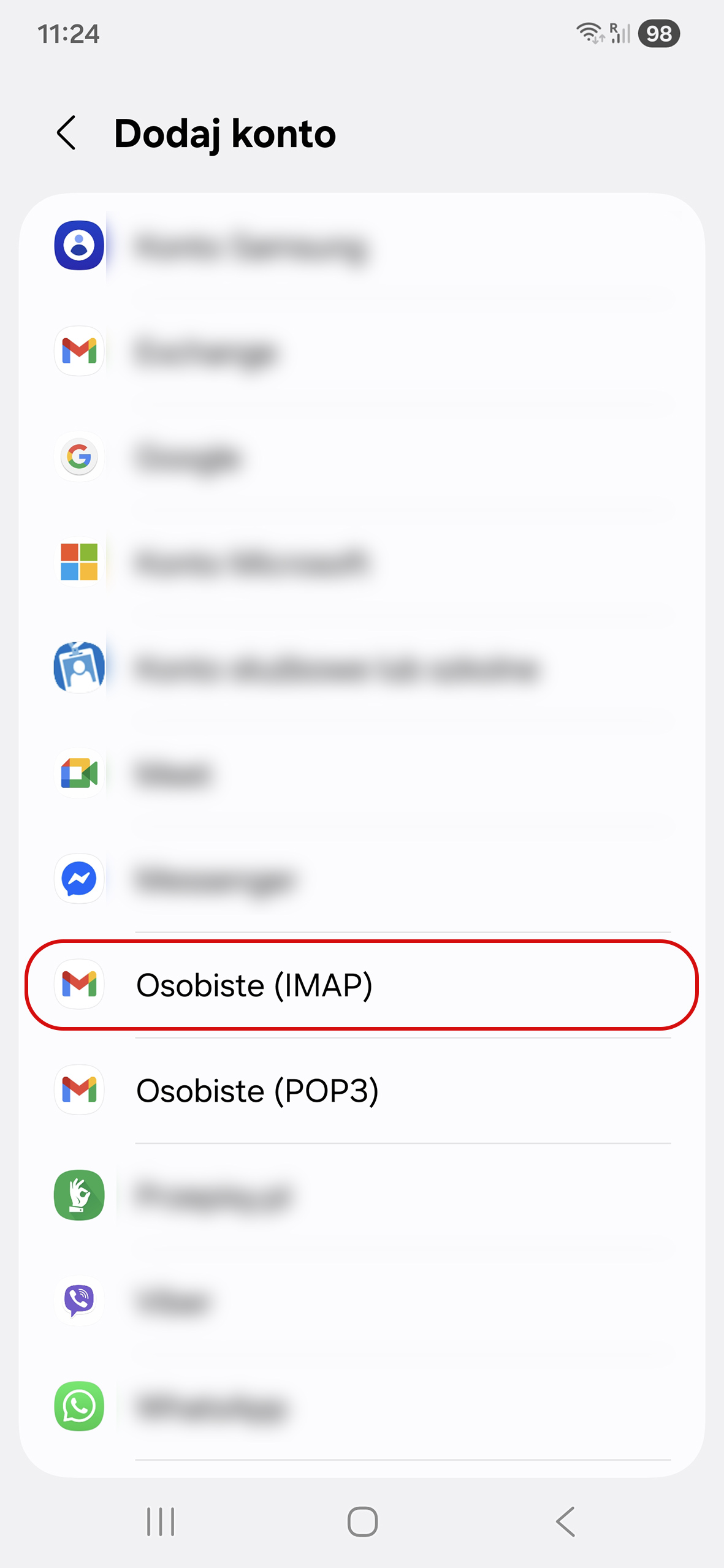
Task: Open the WhatsApp account row
Action: pyautogui.click(x=362, y=1406)
